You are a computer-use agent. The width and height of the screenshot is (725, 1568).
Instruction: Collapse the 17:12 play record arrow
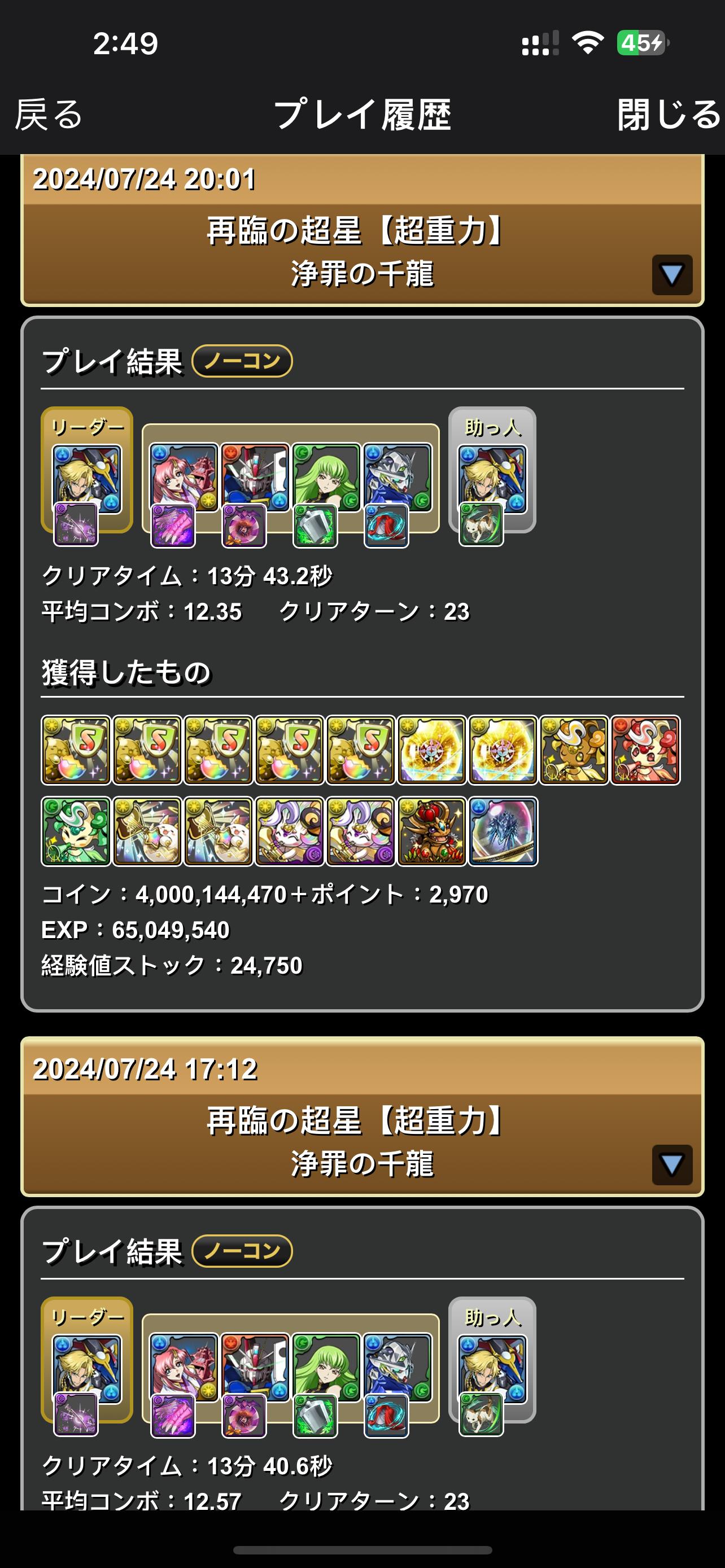[x=671, y=1164]
